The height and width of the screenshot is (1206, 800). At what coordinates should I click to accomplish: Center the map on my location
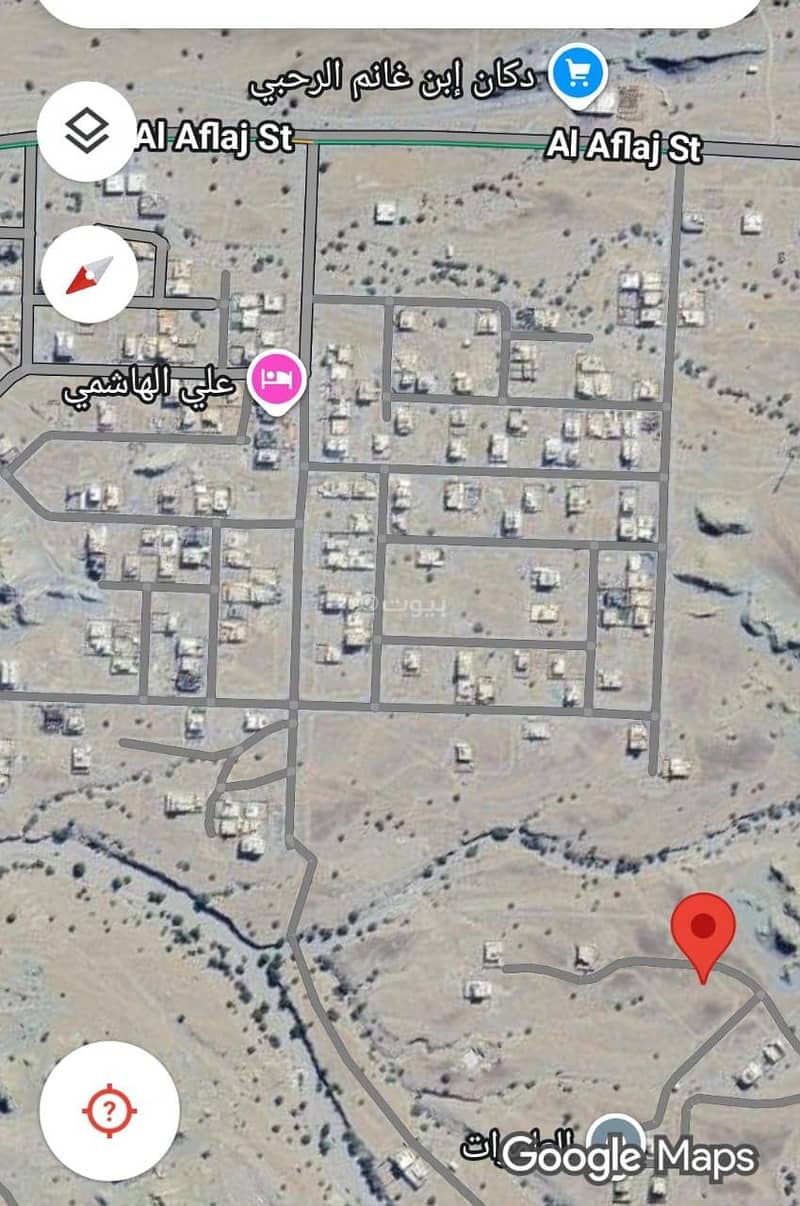click(110, 1110)
